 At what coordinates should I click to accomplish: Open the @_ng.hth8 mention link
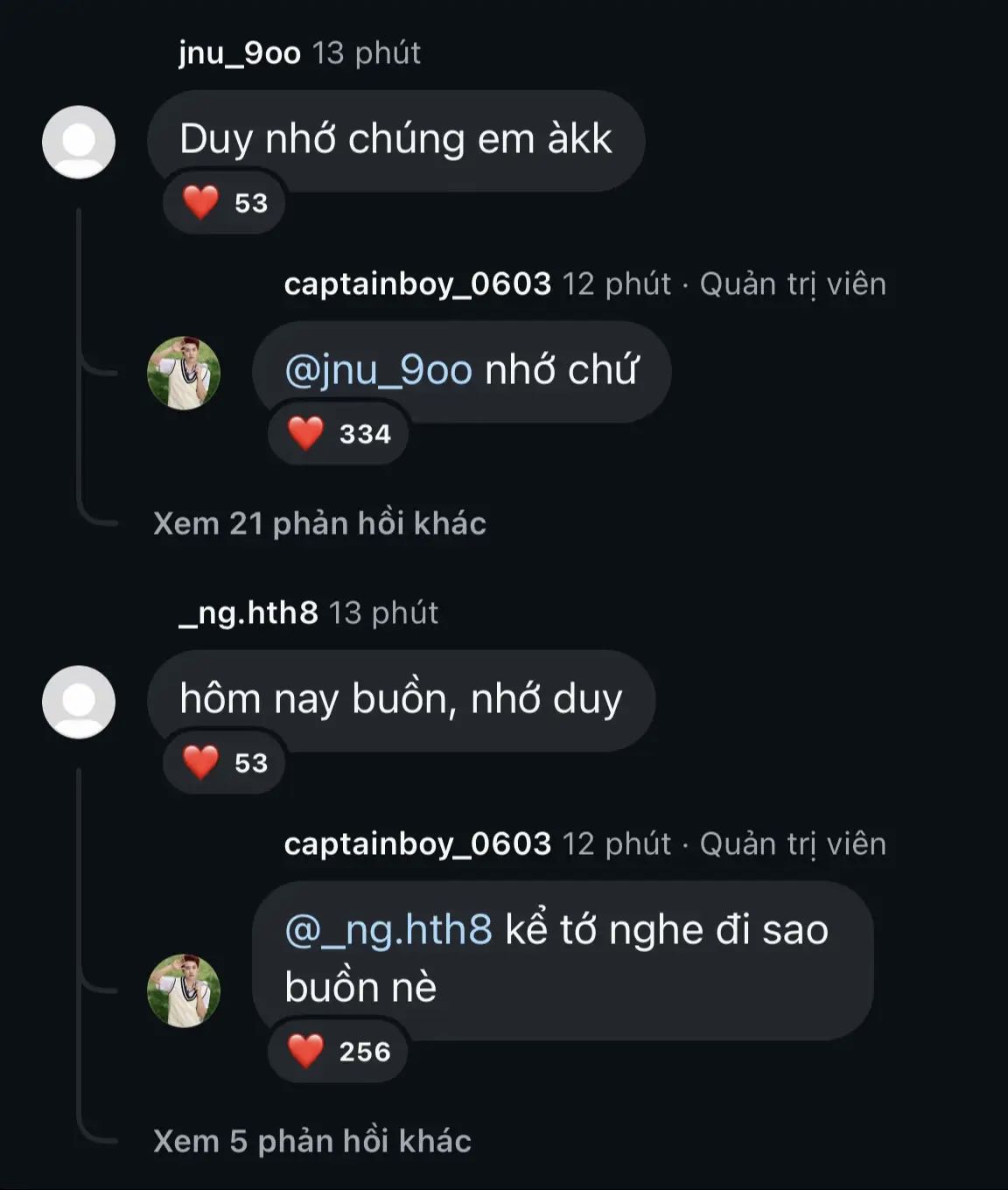click(x=388, y=929)
